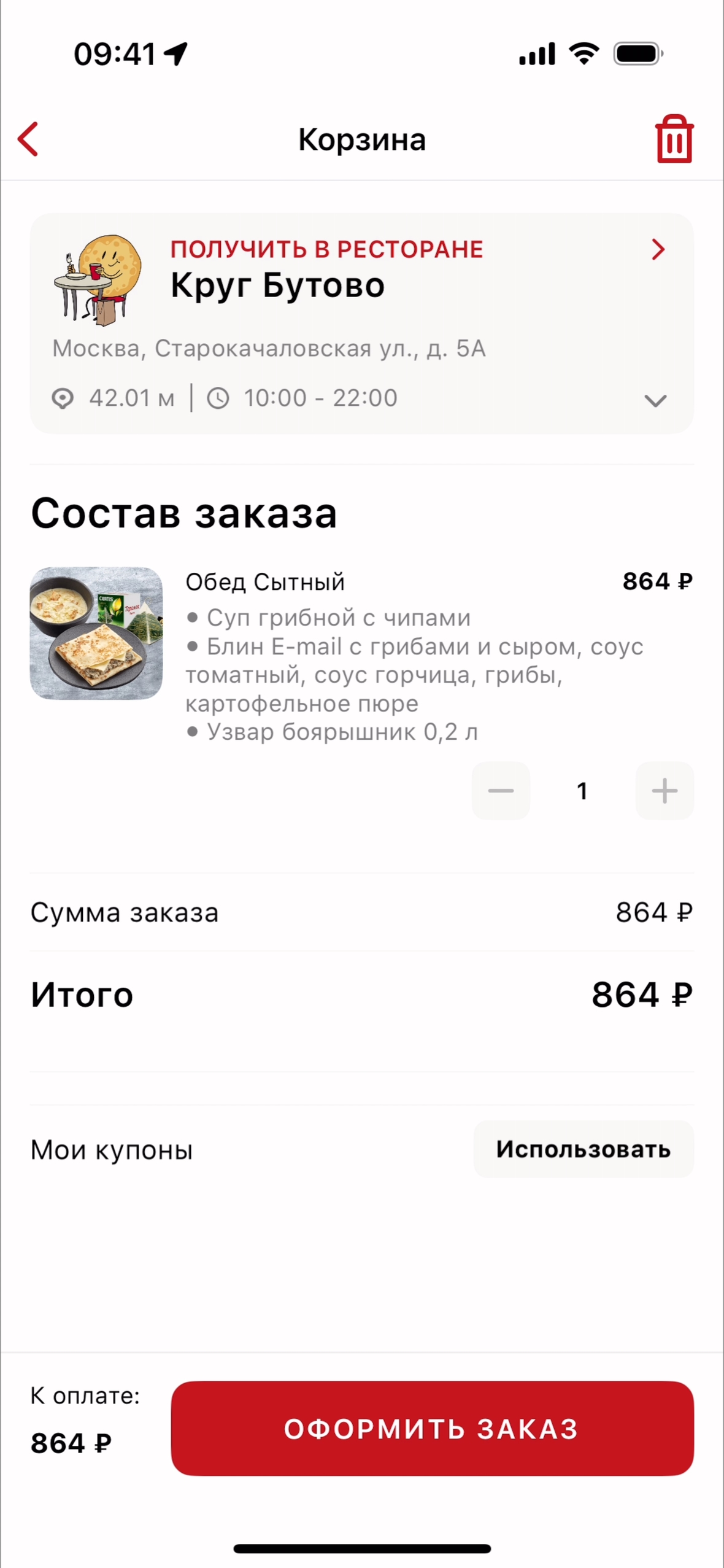Tap Использовать to apply a coupon
The image size is (724, 1568).
(583, 1149)
